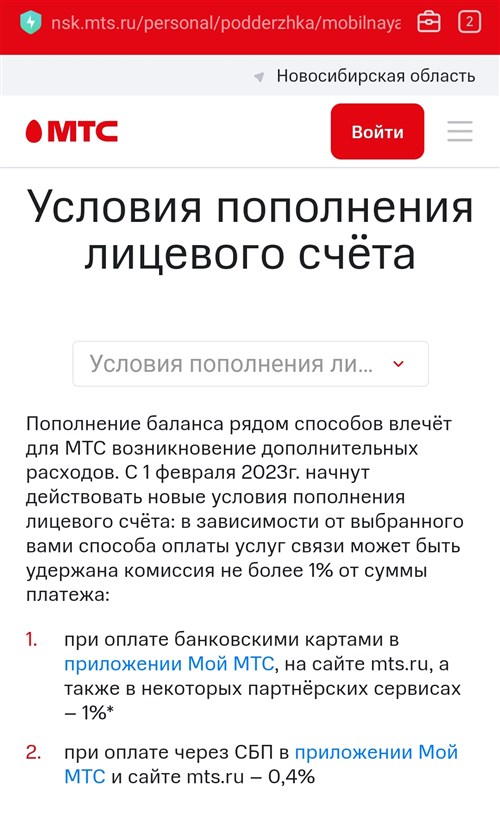This screenshot has height=820, width=500.
Task: Open приложении Мой МТС link in item 2
Action: coord(260,764)
